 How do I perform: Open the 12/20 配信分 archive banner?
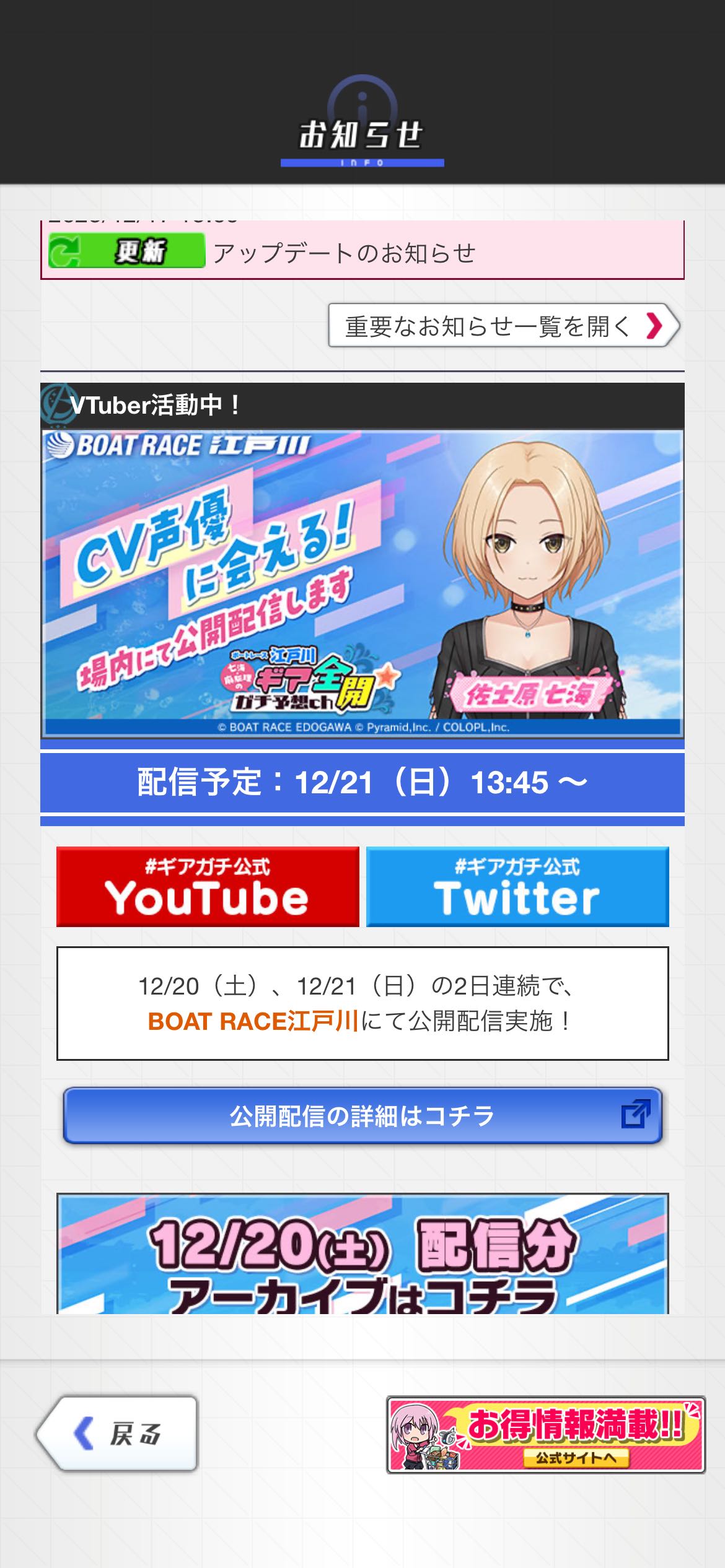pyautogui.click(x=362, y=1254)
